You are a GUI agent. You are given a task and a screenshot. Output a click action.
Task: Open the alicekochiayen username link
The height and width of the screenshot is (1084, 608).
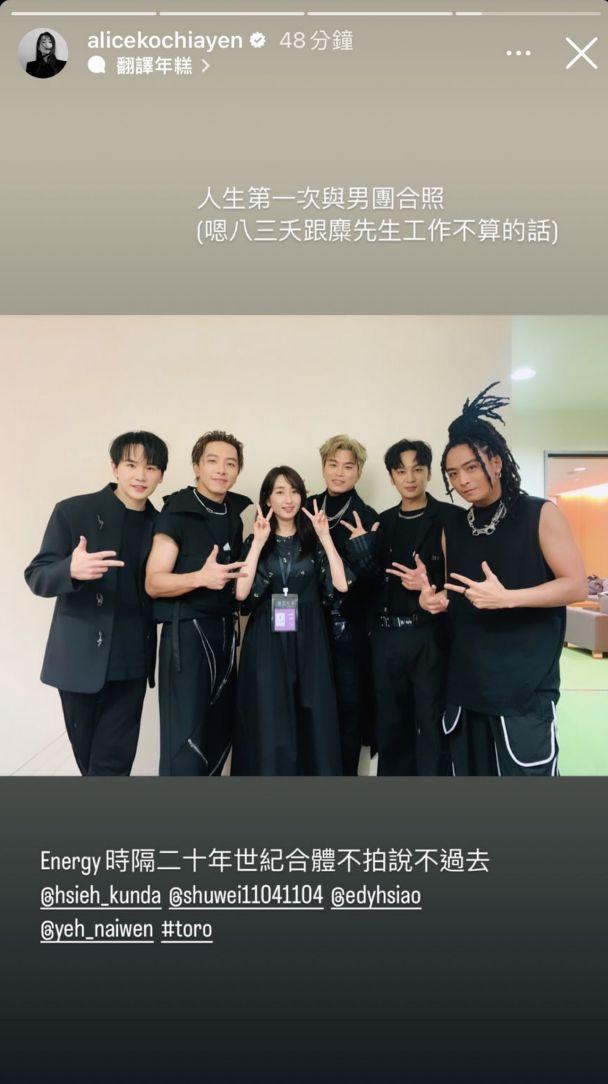165,41
